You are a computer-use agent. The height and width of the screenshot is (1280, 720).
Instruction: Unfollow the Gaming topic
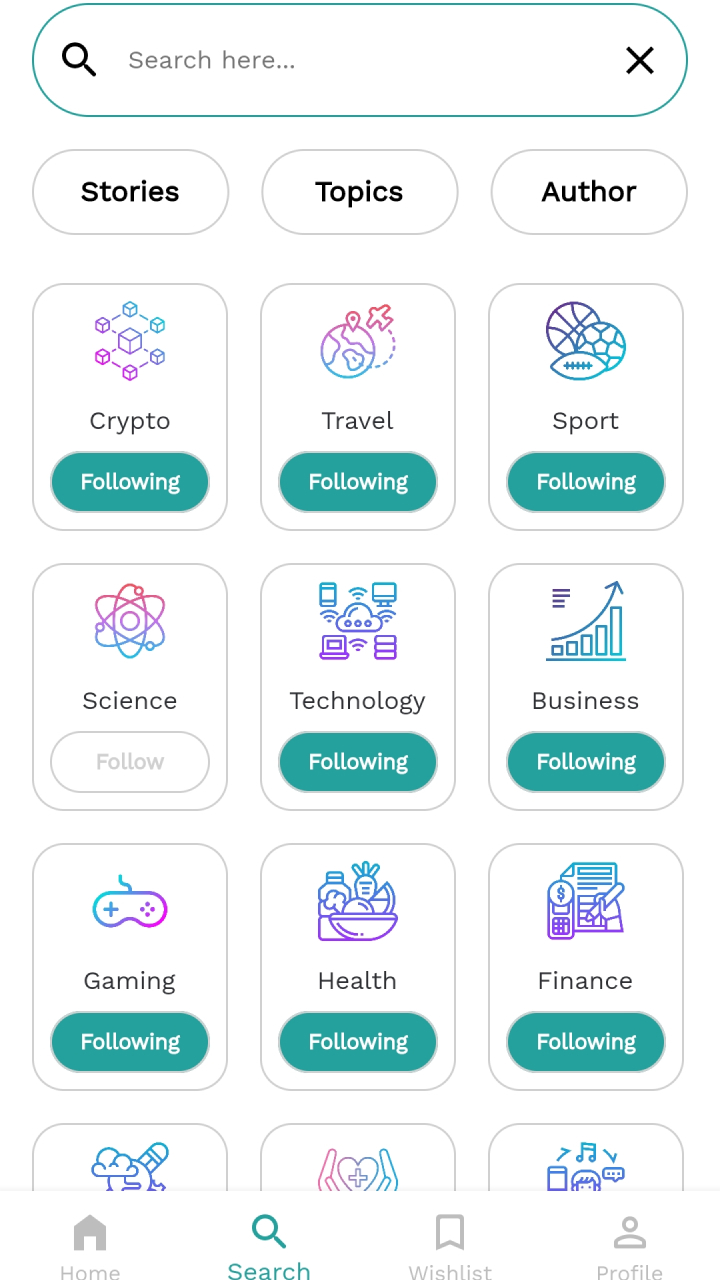129,1042
